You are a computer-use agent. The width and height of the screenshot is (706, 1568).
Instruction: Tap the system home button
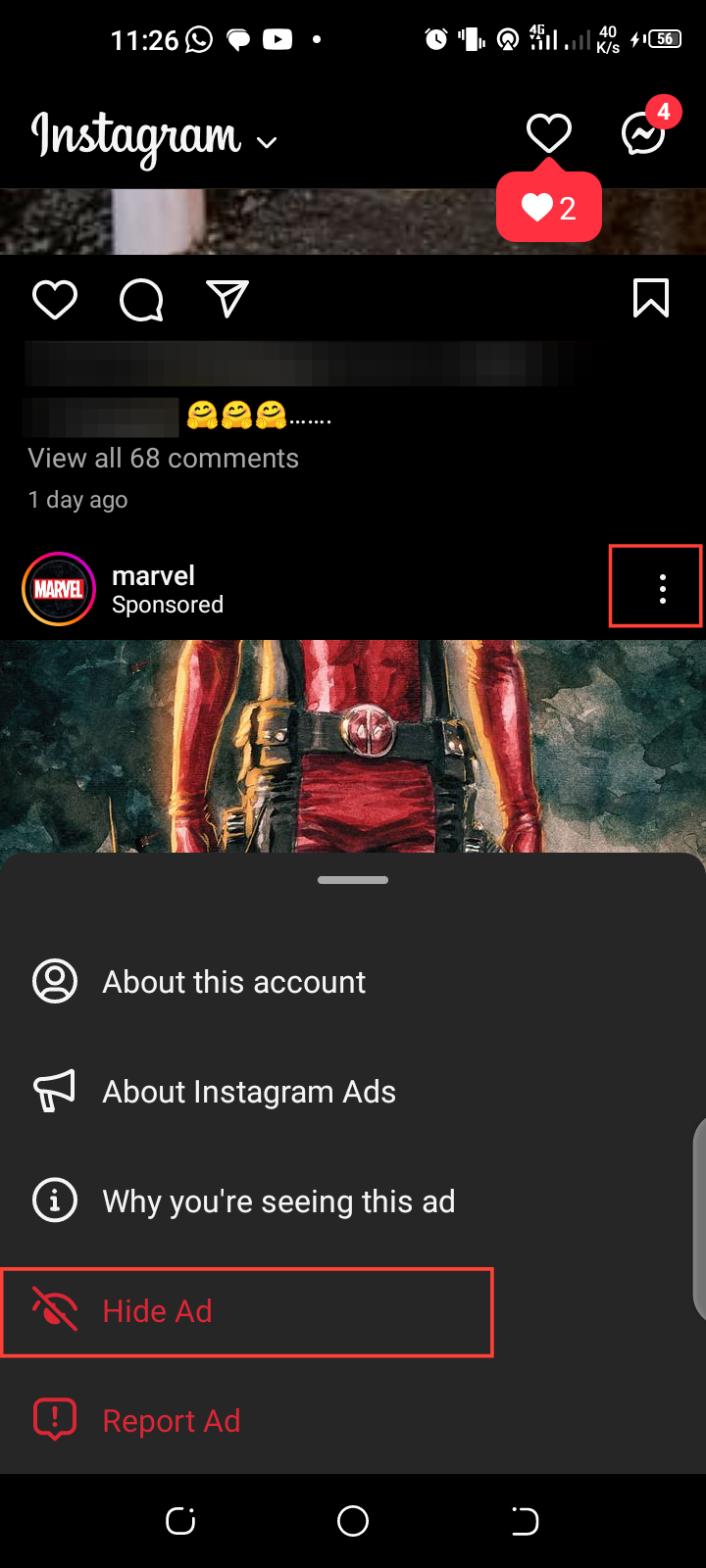[353, 1521]
